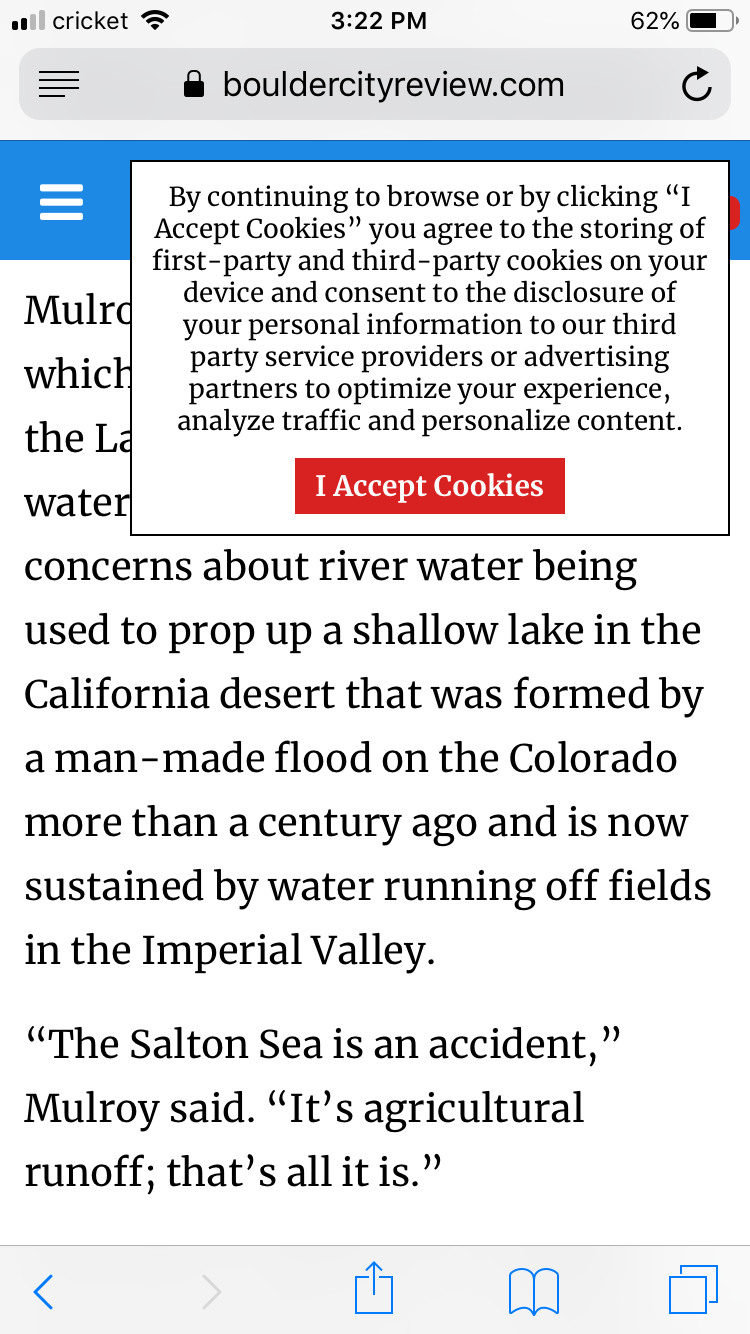
Task: Open the site hamburger menu
Action: (x=61, y=203)
